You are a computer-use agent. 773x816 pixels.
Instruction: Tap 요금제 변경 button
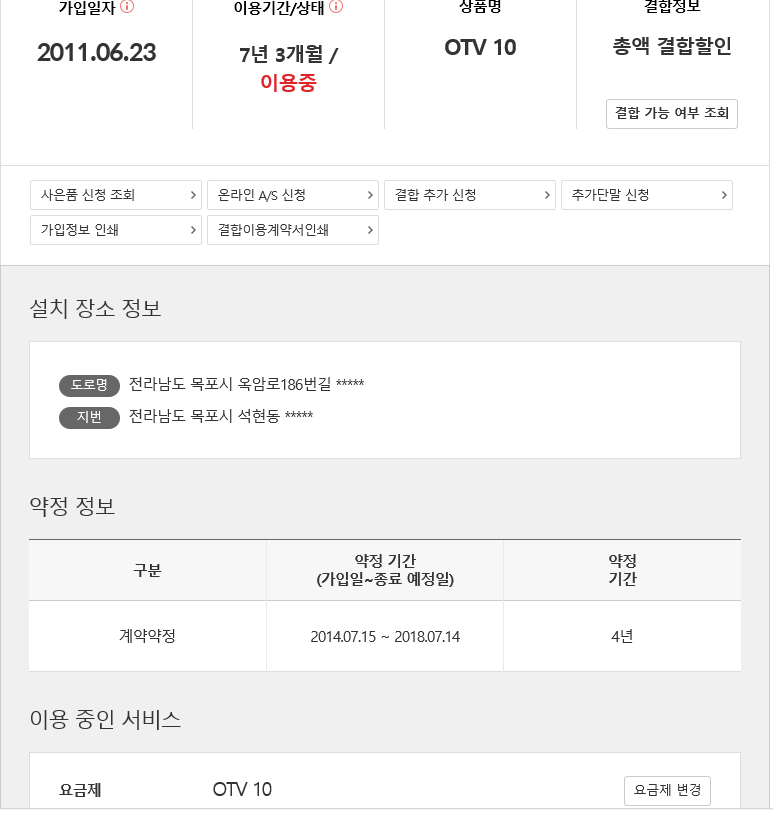(x=667, y=790)
